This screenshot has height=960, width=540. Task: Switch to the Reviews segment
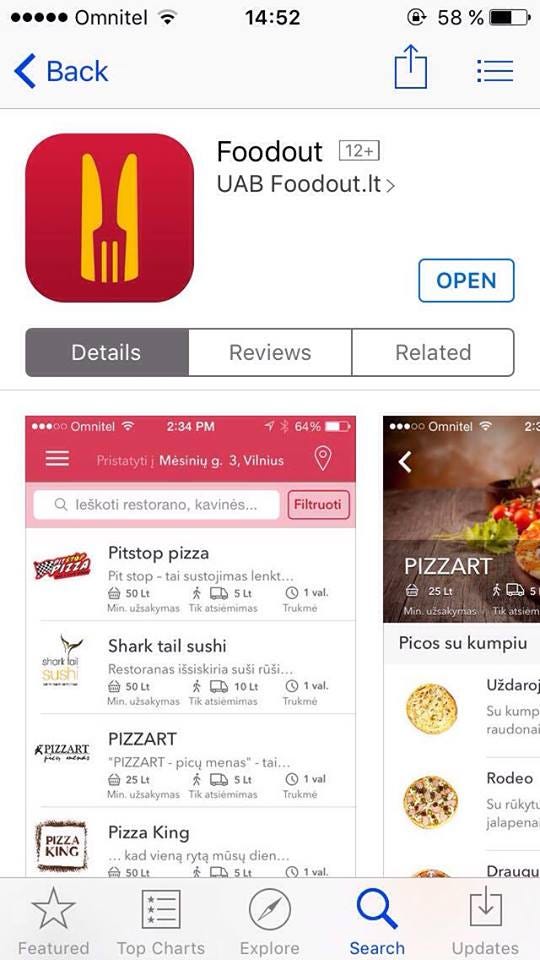click(270, 353)
